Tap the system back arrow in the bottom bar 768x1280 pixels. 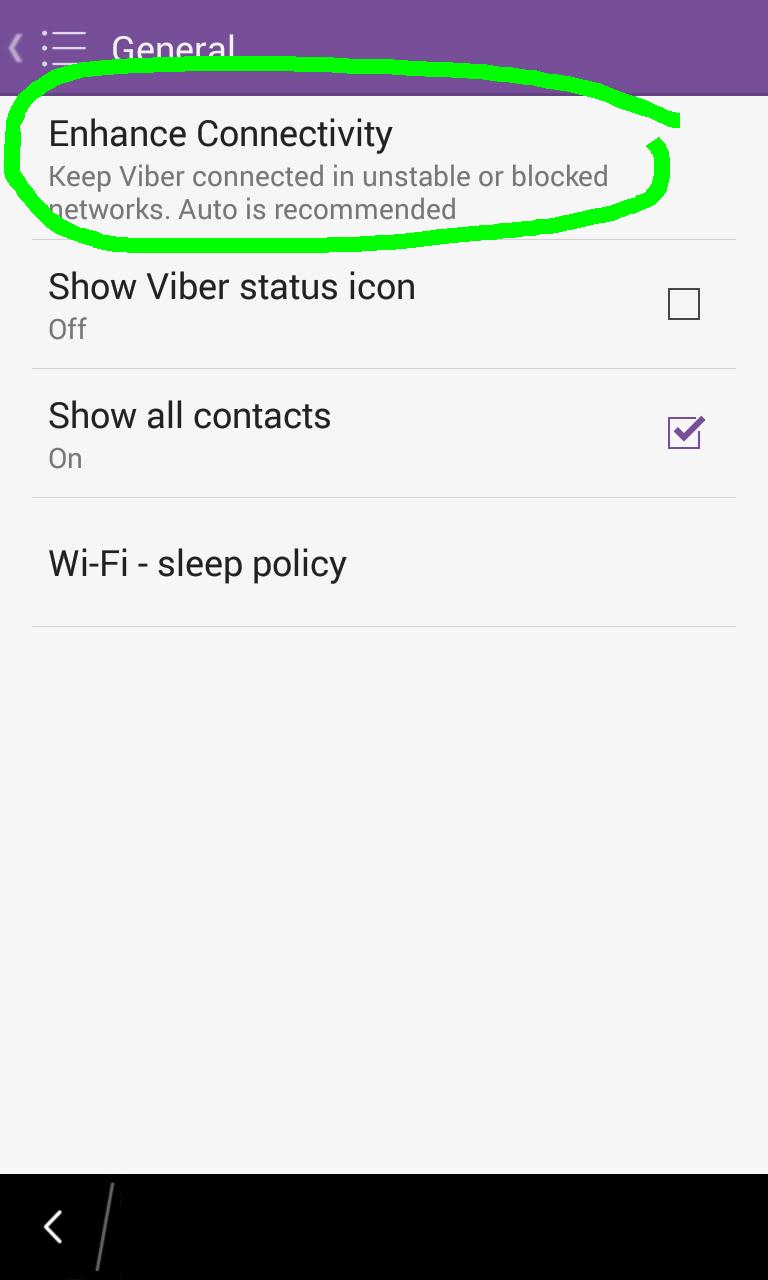(x=54, y=1227)
